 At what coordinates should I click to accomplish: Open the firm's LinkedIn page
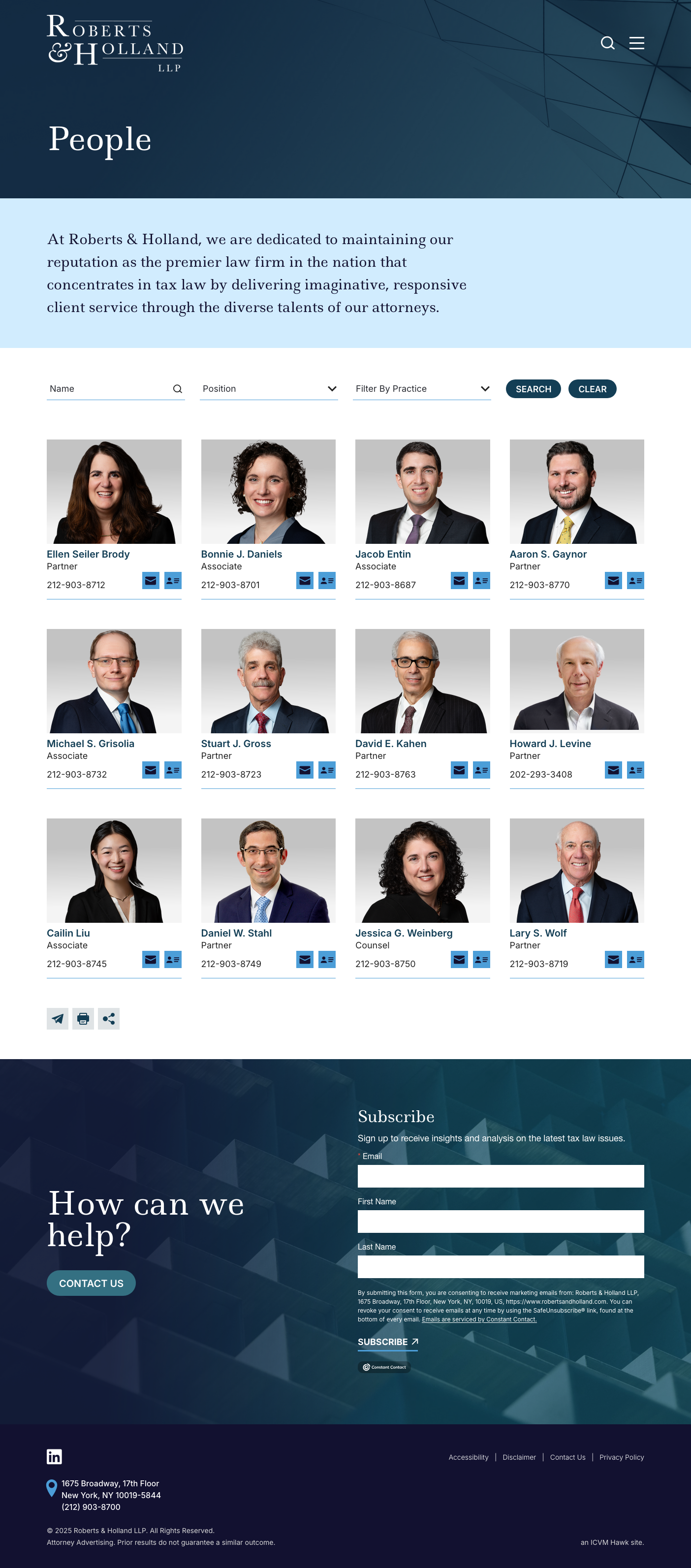54,1457
